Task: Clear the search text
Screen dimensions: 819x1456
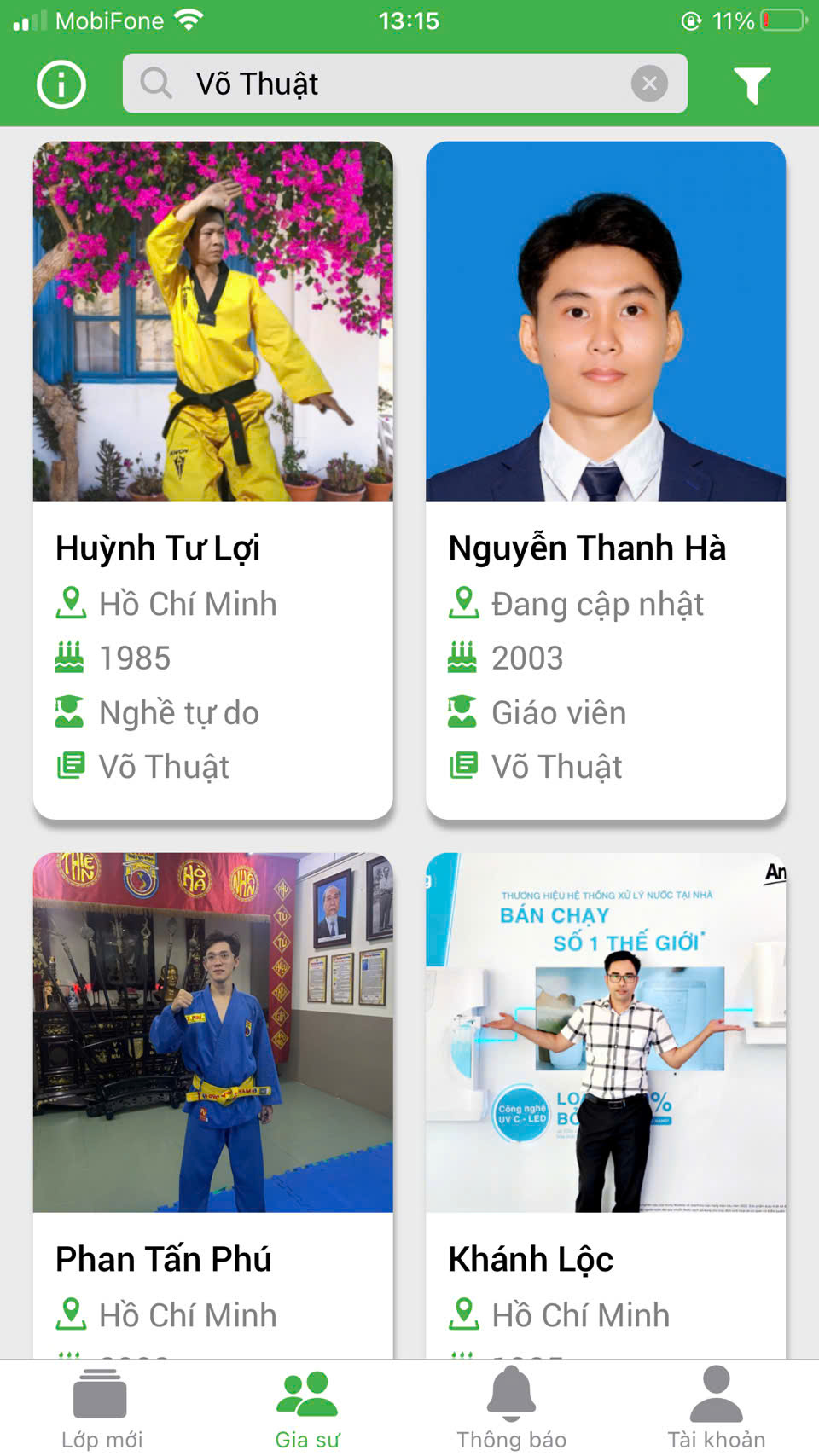Action: coord(649,84)
